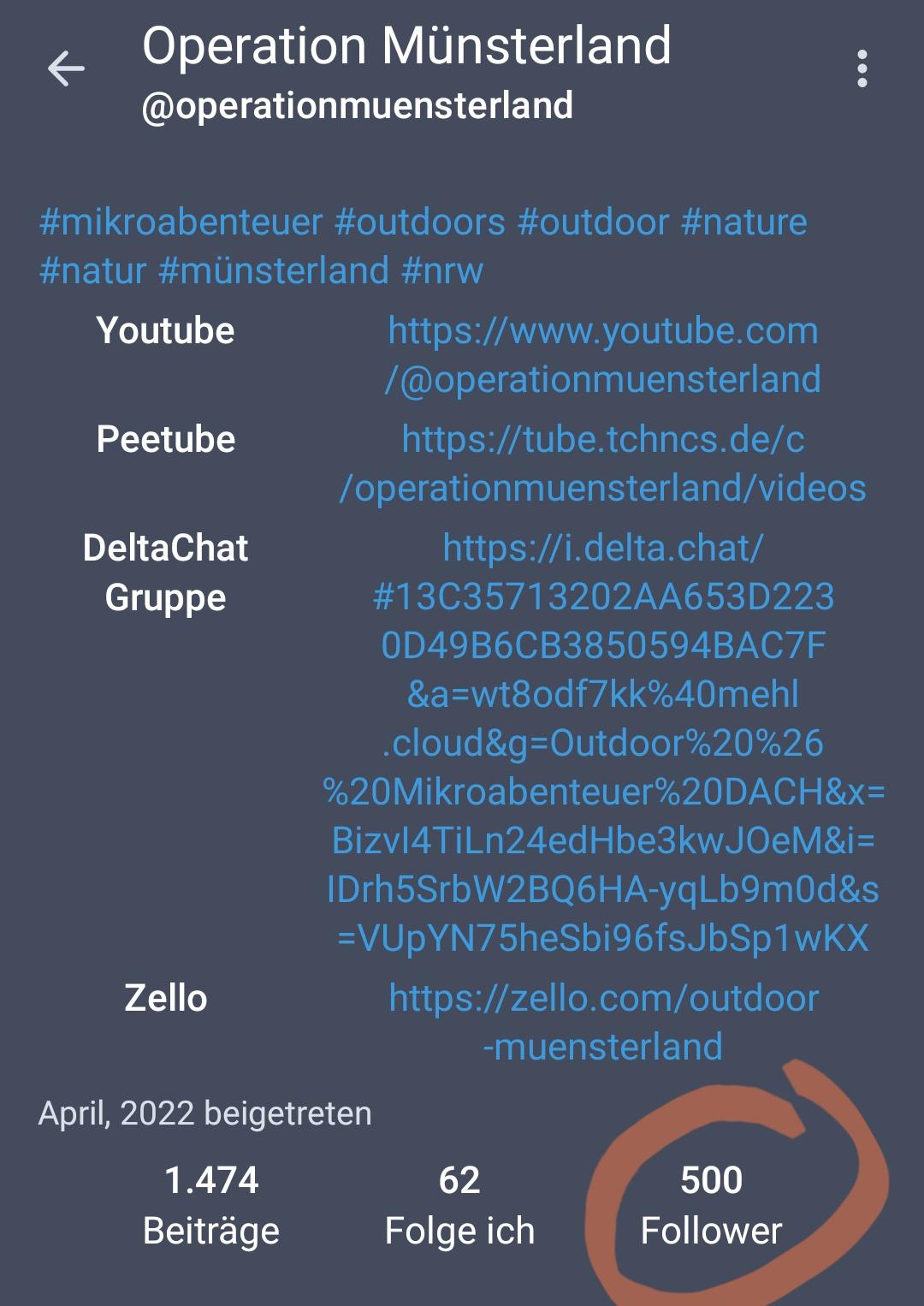The width and height of the screenshot is (924, 1306).
Task: Open the Peetube tube.tchncs.de link
Action: [602, 464]
